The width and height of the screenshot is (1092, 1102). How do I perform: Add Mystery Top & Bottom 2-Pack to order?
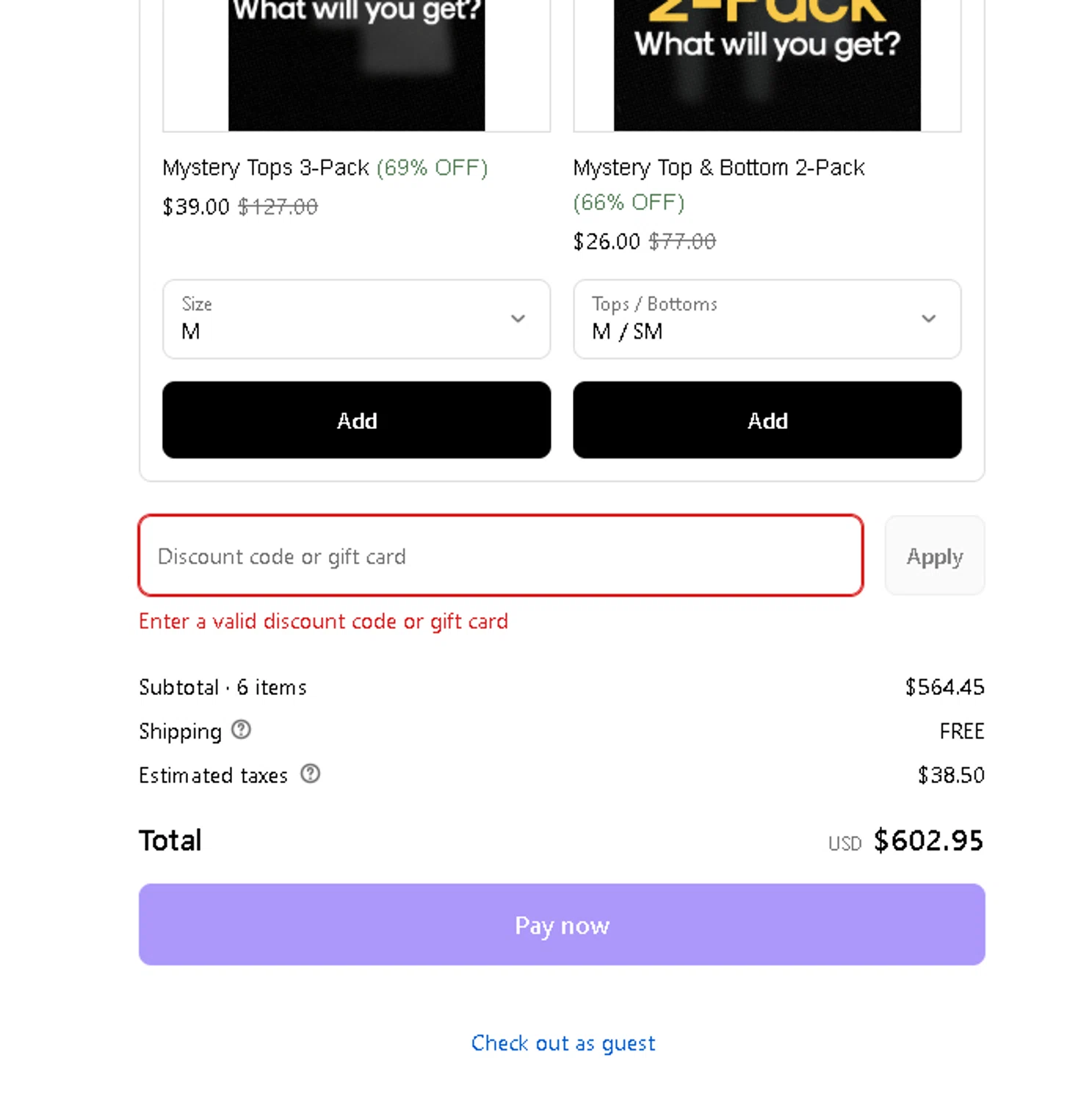click(767, 420)
